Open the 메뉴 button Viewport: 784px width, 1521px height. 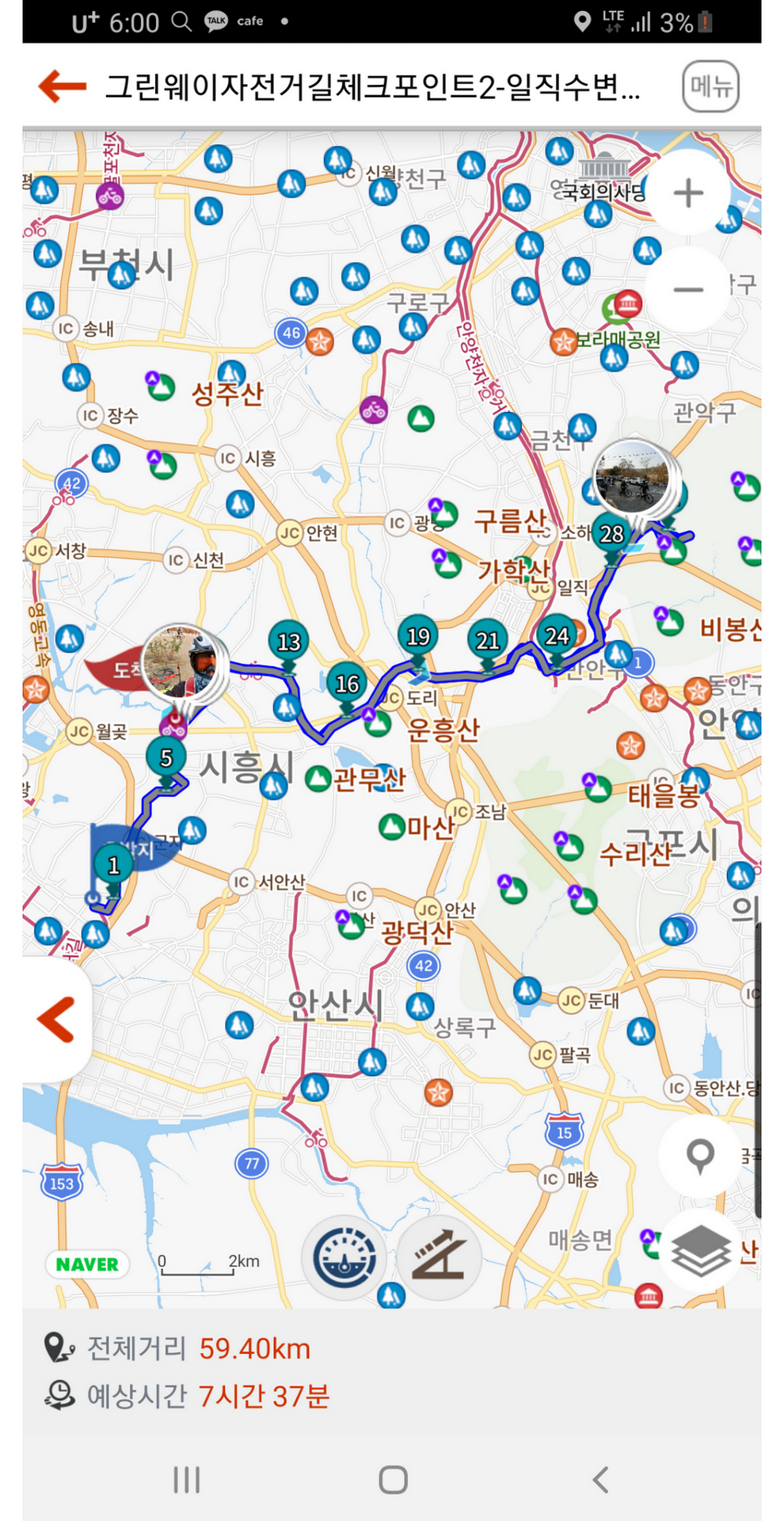710,86
